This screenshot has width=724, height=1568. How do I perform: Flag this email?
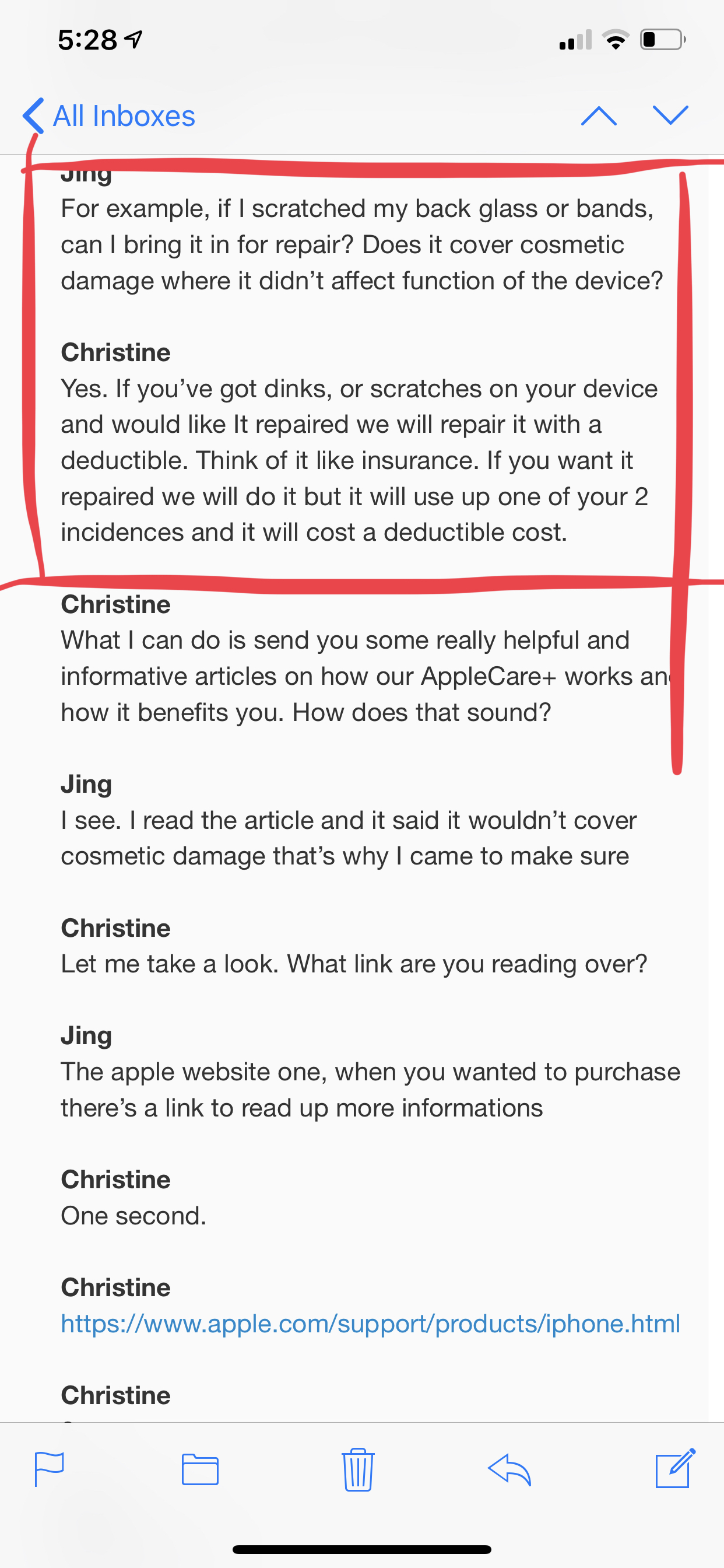click(x=50, y=1469)
